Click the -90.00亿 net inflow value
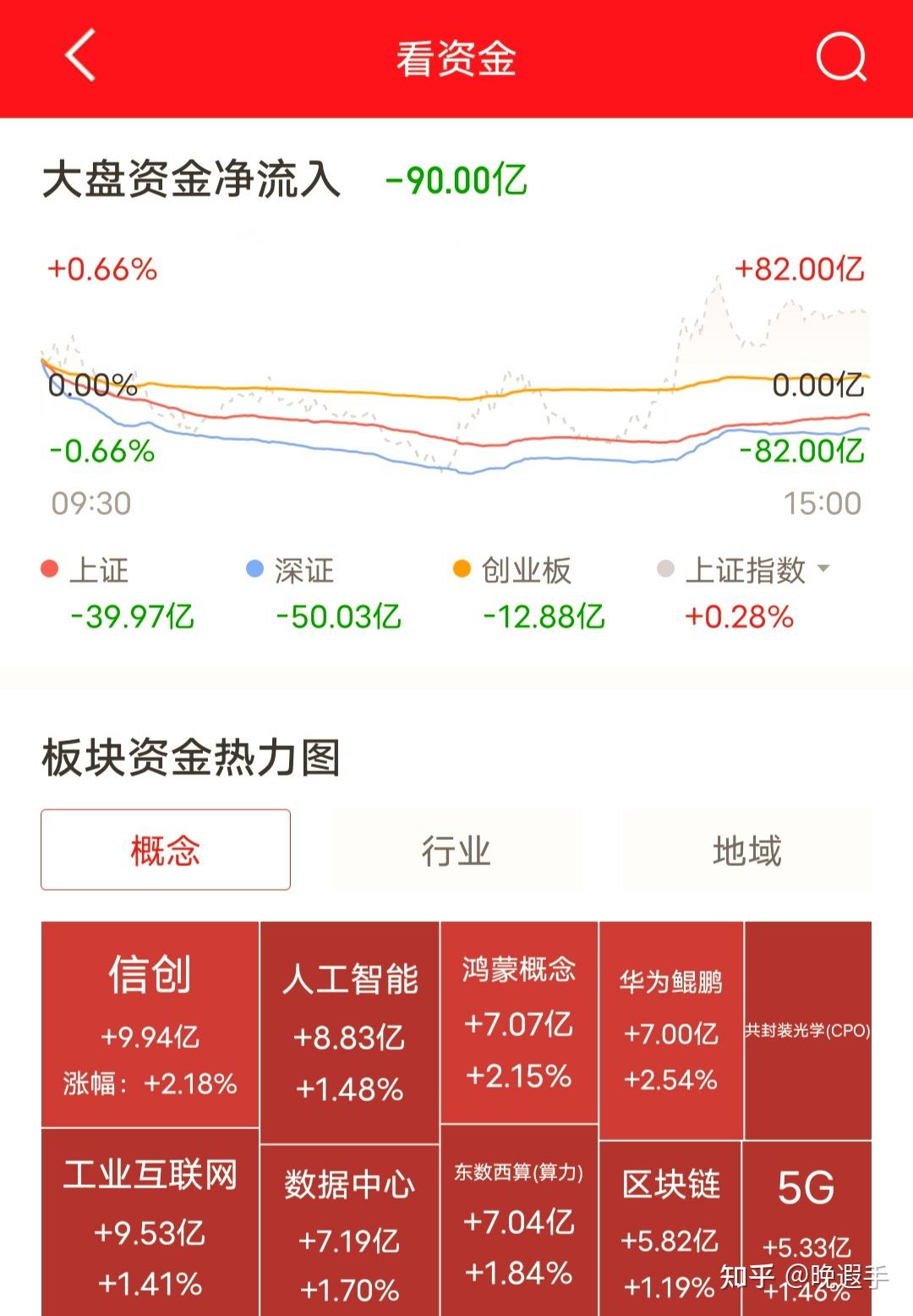The width and height of the screenshot is (913, 1316). pyautogui.click(x=454, y=180)
